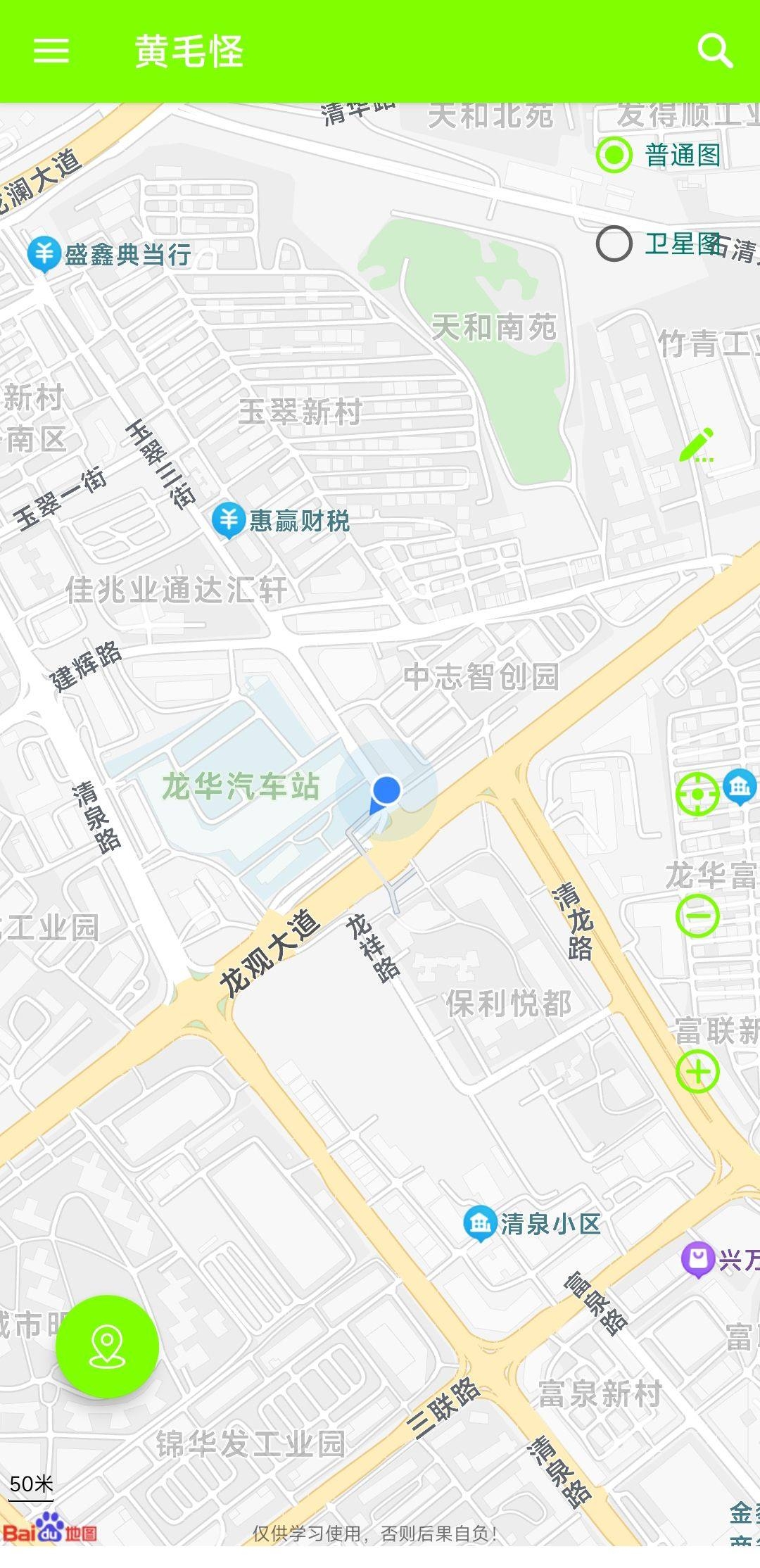760x1568 pixels.
Task: Select the 普通图 map type
Action: pyautogui.click(x=659, y=155)
